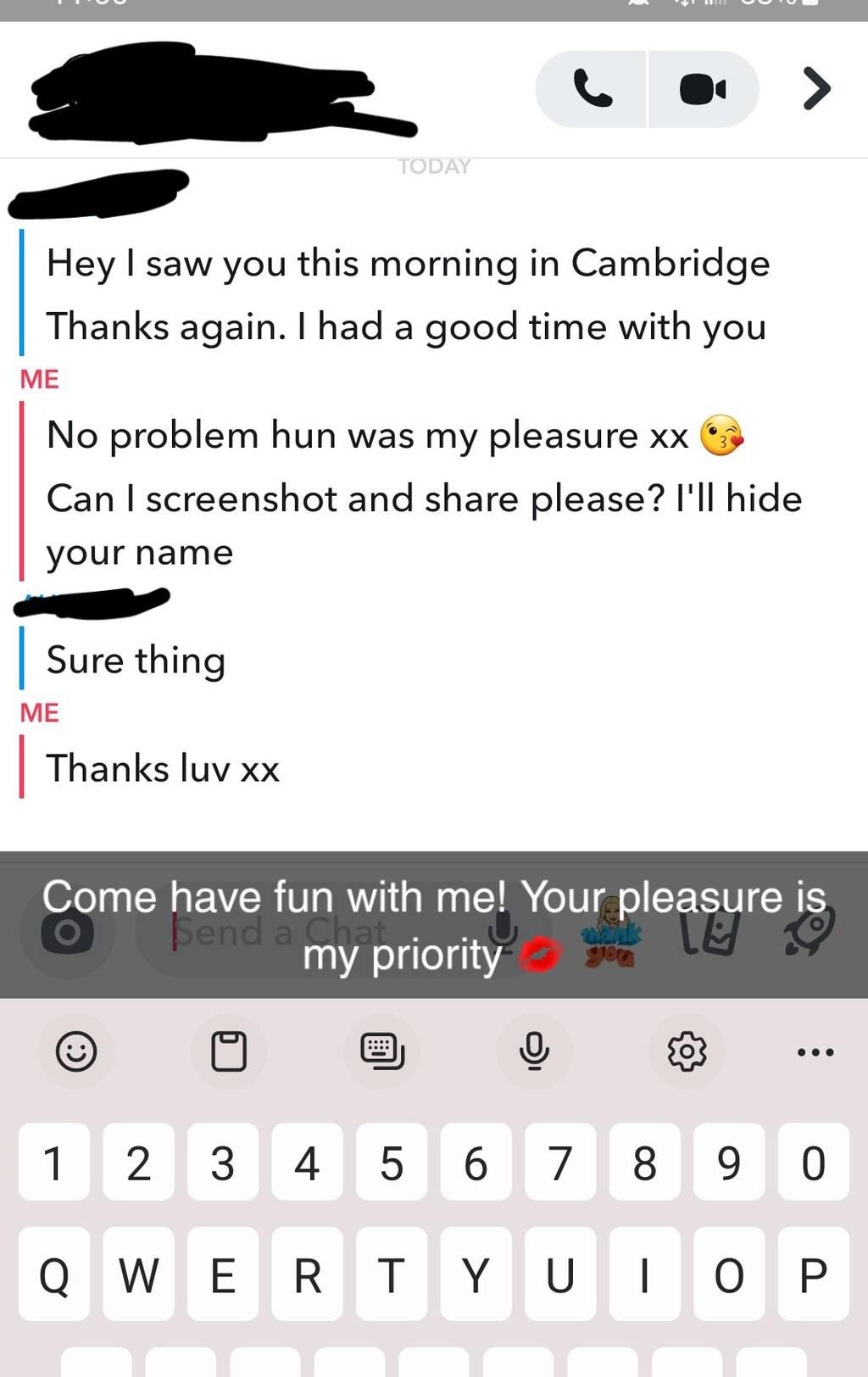Open more keyboard toolbar options
The width and height of the screenshot is (868, 1377).
coord(815,1051)
